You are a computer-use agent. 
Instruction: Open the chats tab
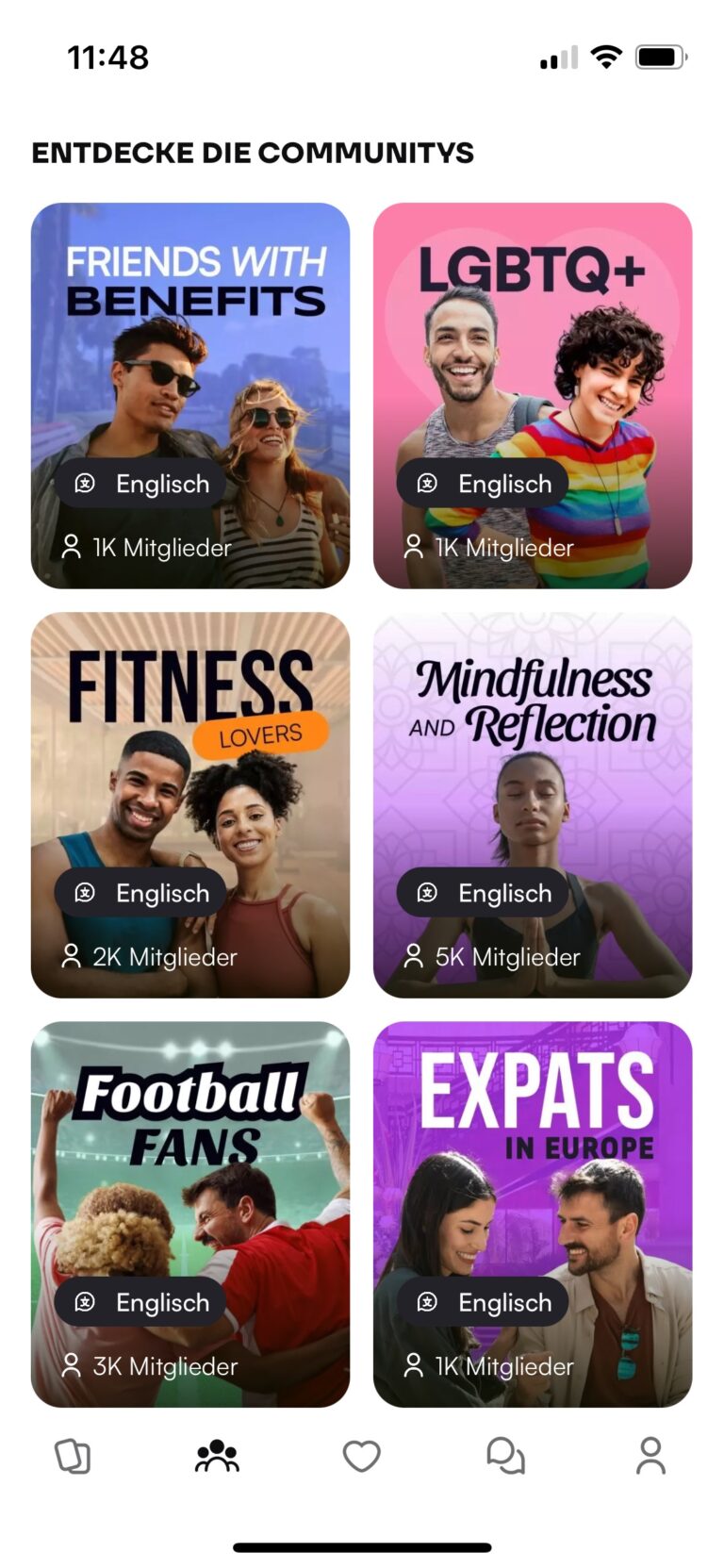coord(505,1456)
